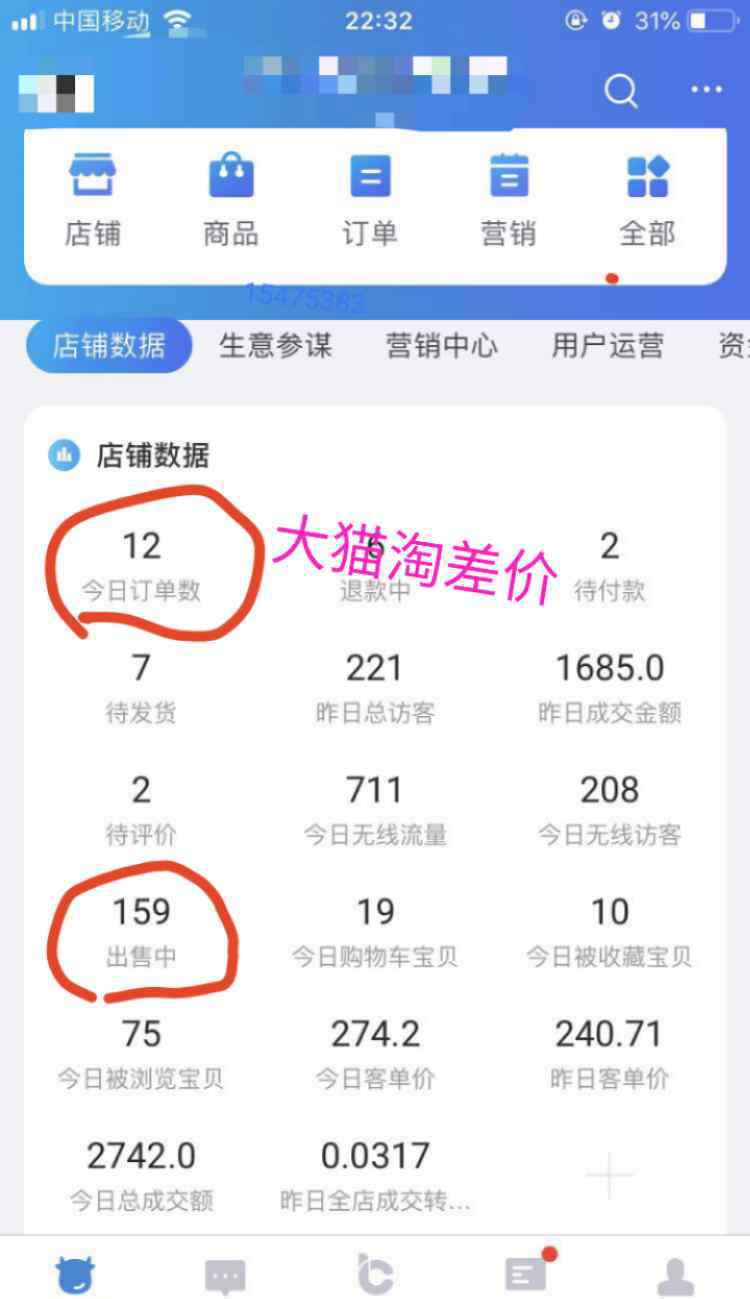
Task: Open the 待评价 tile
Action: coord(141,808)
